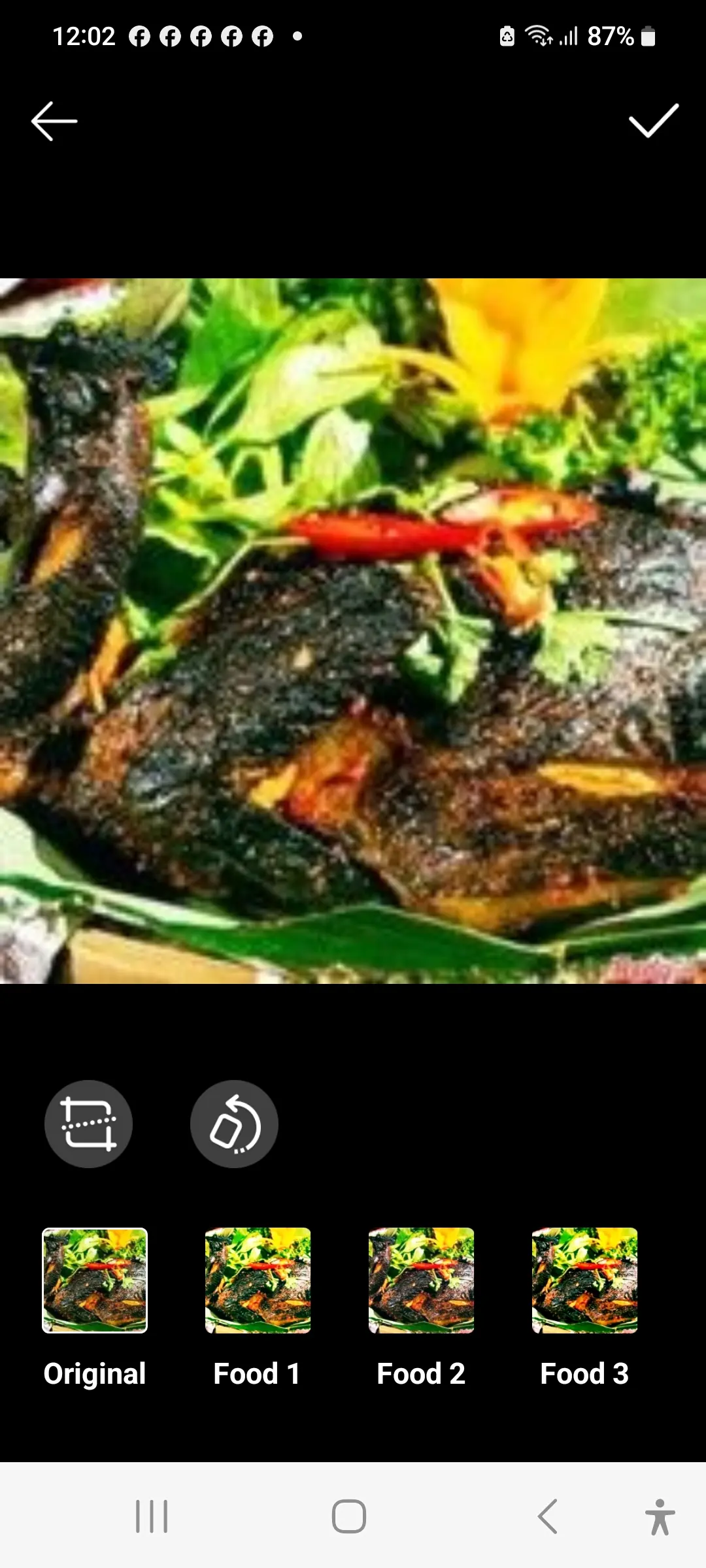
Task: Open the accessibility shortcut button
Action: click(660, 1517)
